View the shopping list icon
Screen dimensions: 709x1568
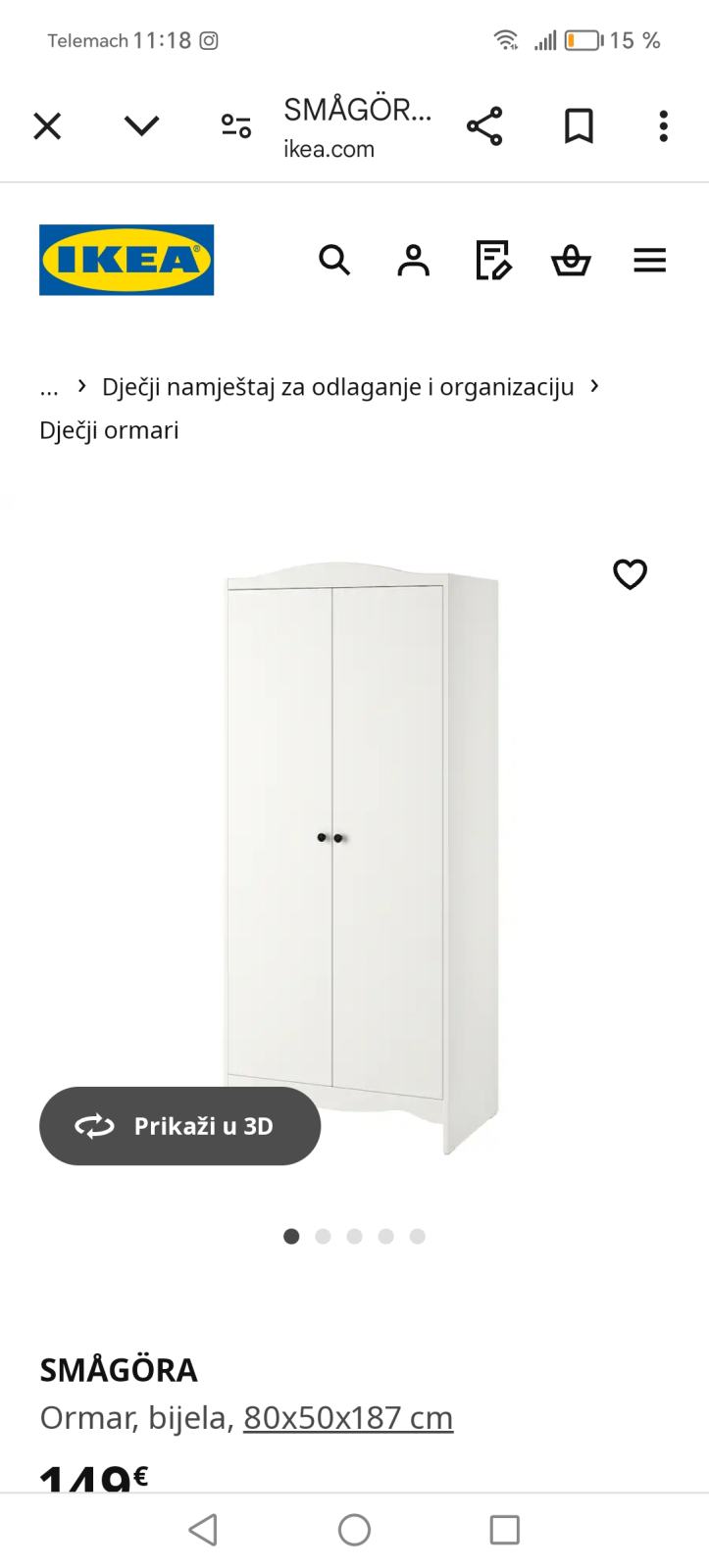click(x=492, y=261)
